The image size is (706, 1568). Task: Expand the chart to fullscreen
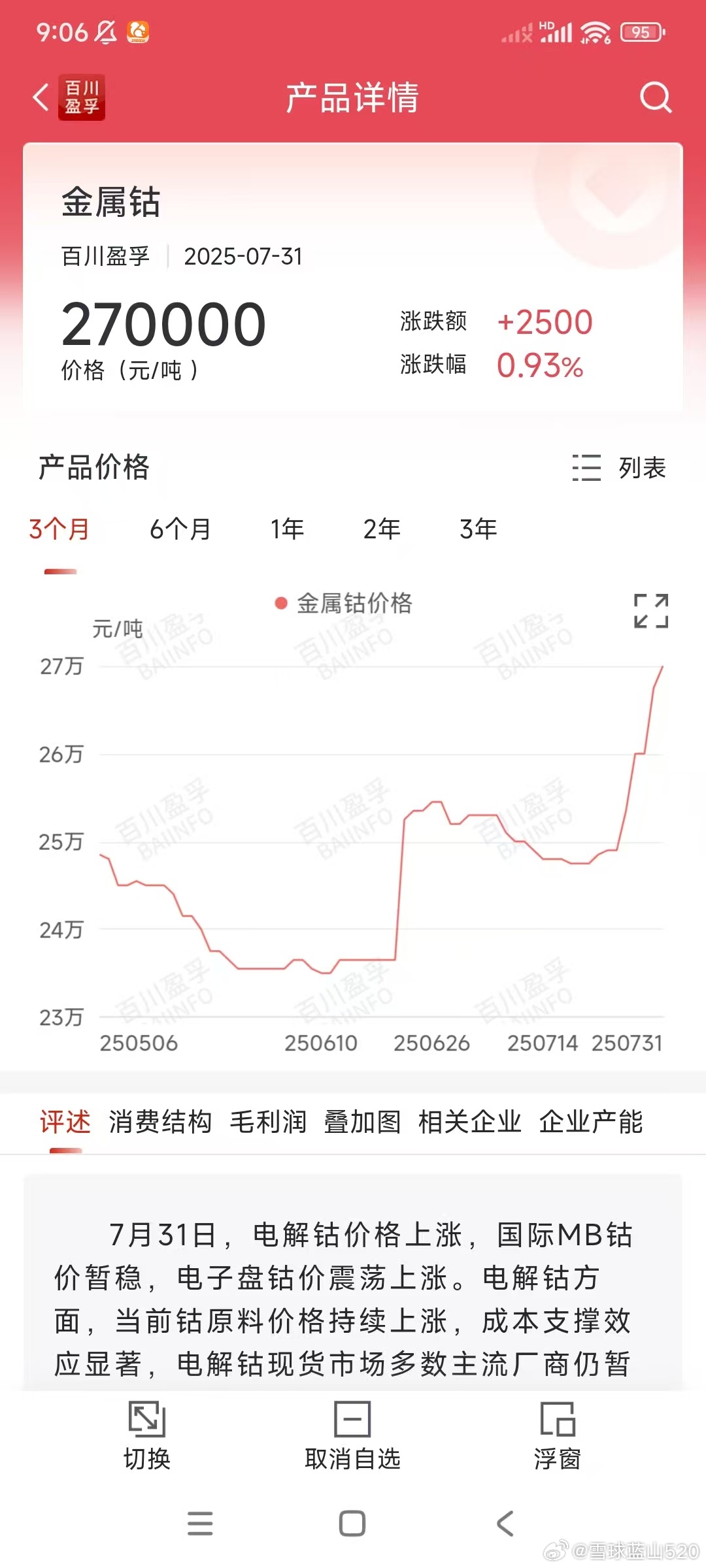click(x=651, y=611)
